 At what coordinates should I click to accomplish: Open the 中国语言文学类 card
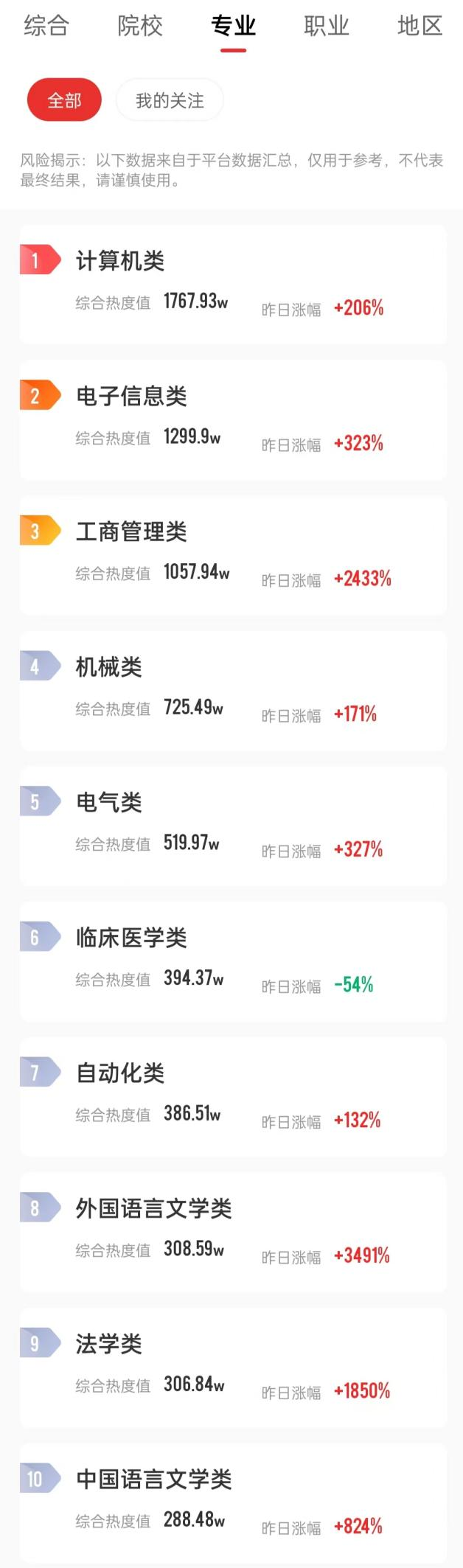coord(233,1503)
